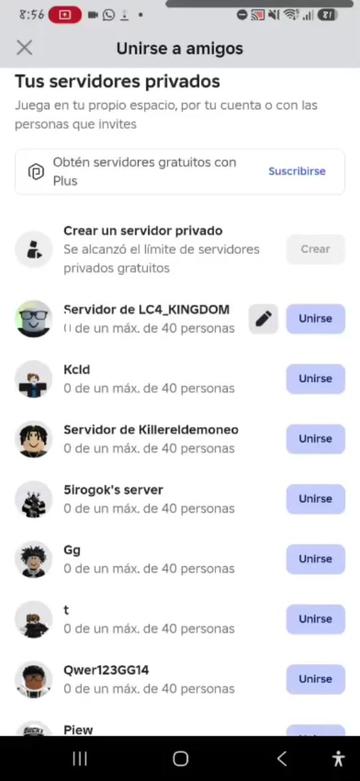Join 5irogok's server

coord(315,499)
